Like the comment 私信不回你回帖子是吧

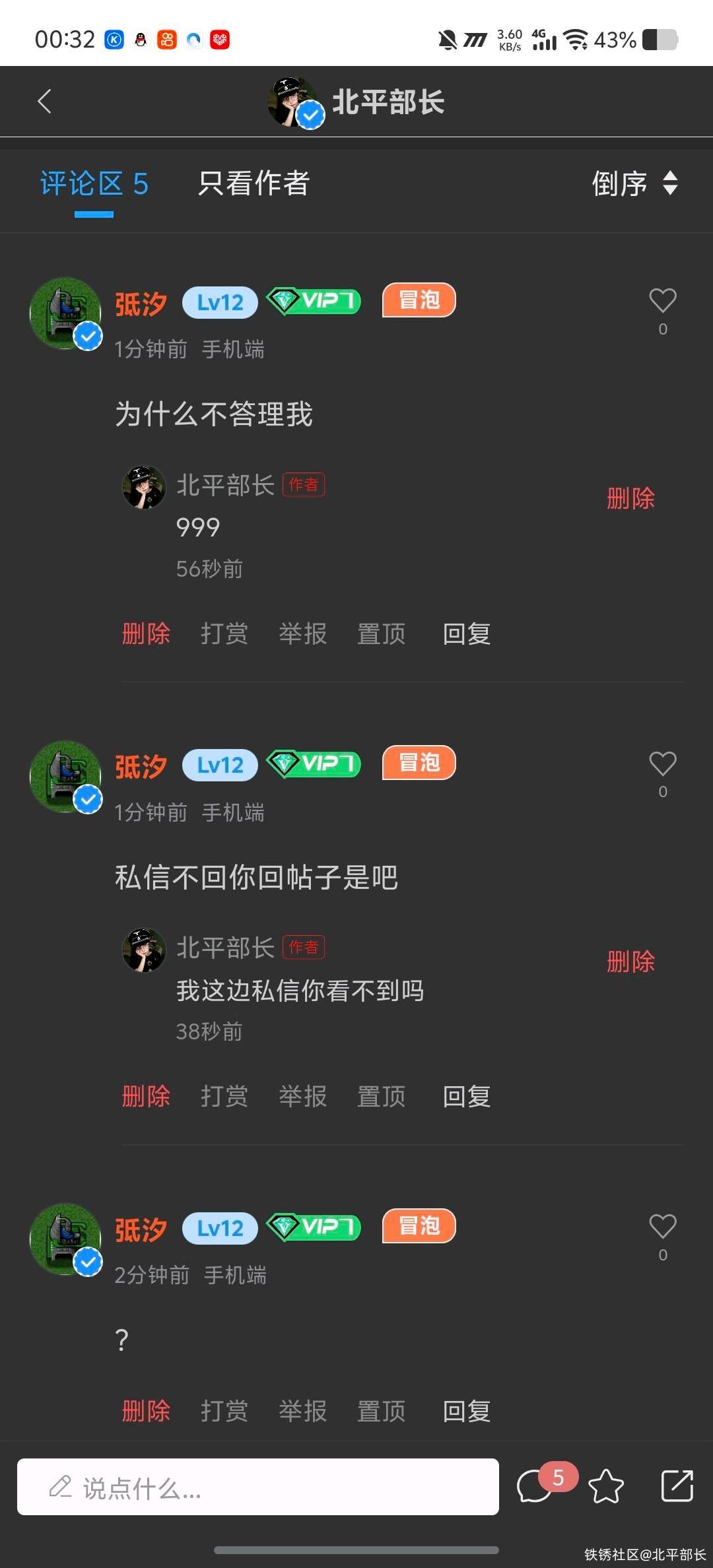(662, 764)
